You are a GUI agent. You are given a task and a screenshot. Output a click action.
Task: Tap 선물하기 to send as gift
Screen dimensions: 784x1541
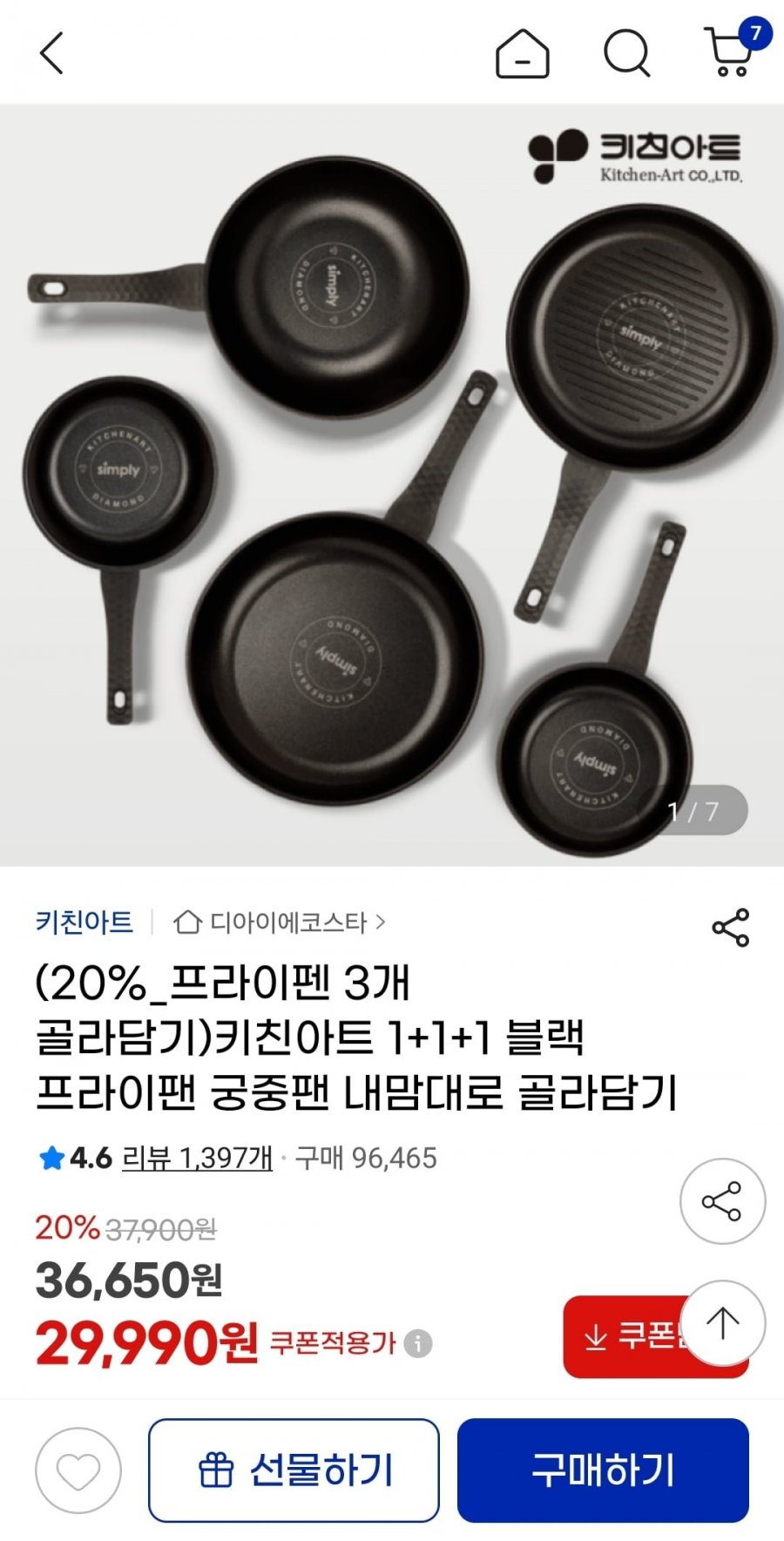[x=294, y=1470]
